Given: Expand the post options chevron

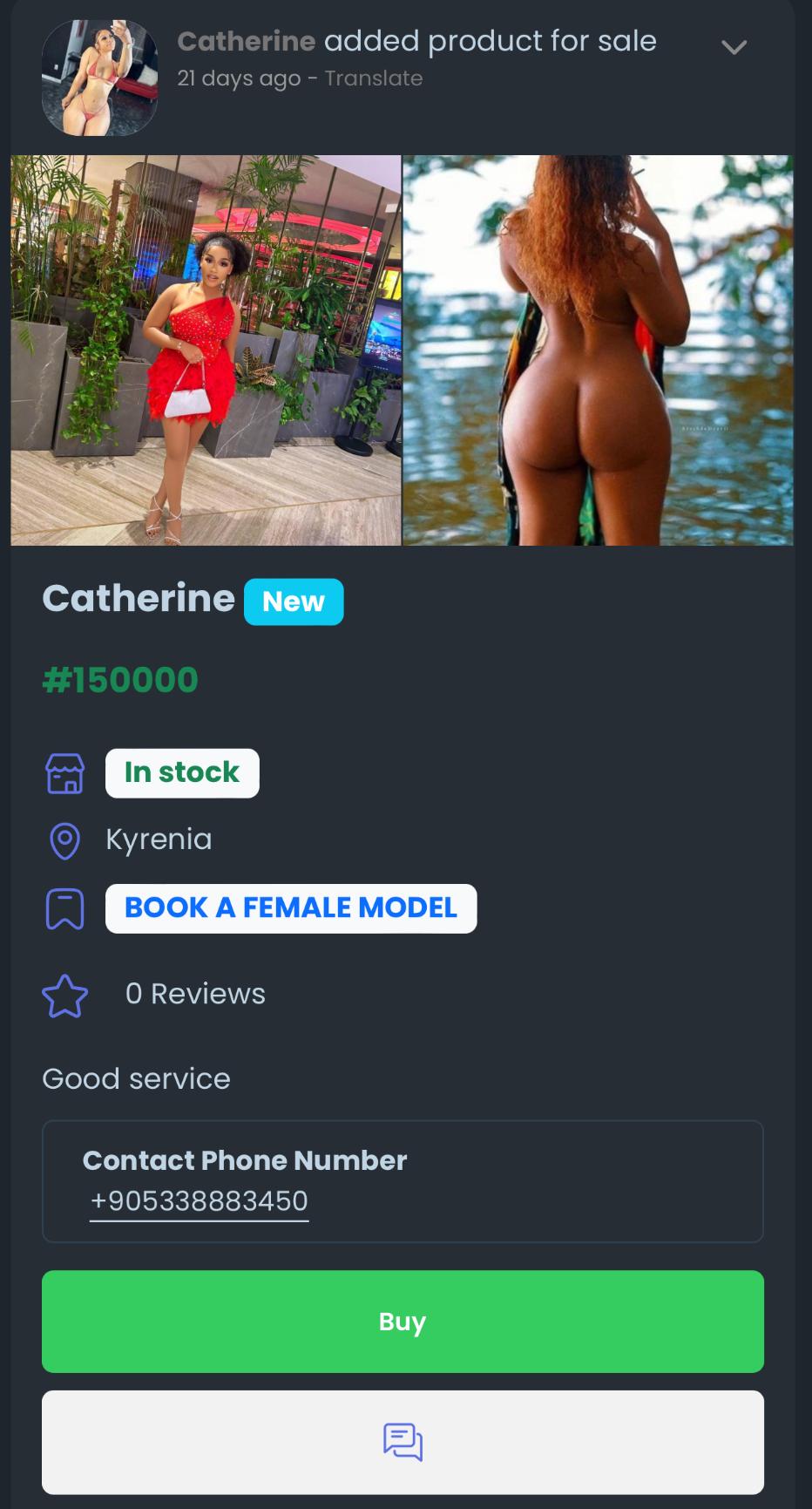Looking at the screenshot, I should [x=734, y=47].
